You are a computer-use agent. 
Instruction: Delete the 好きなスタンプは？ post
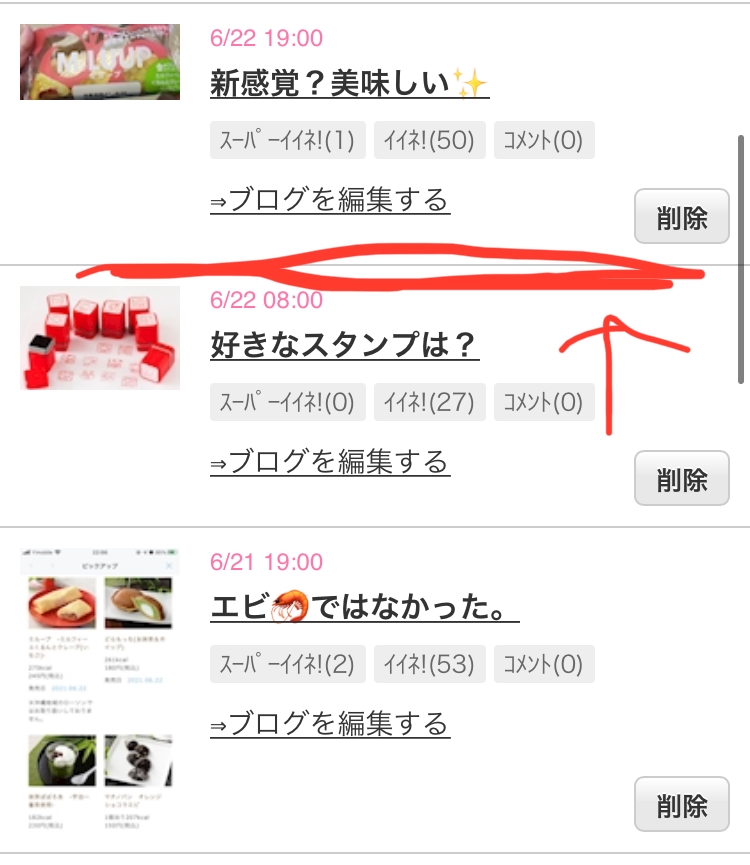pyautogui.click(x=682, y=478)
